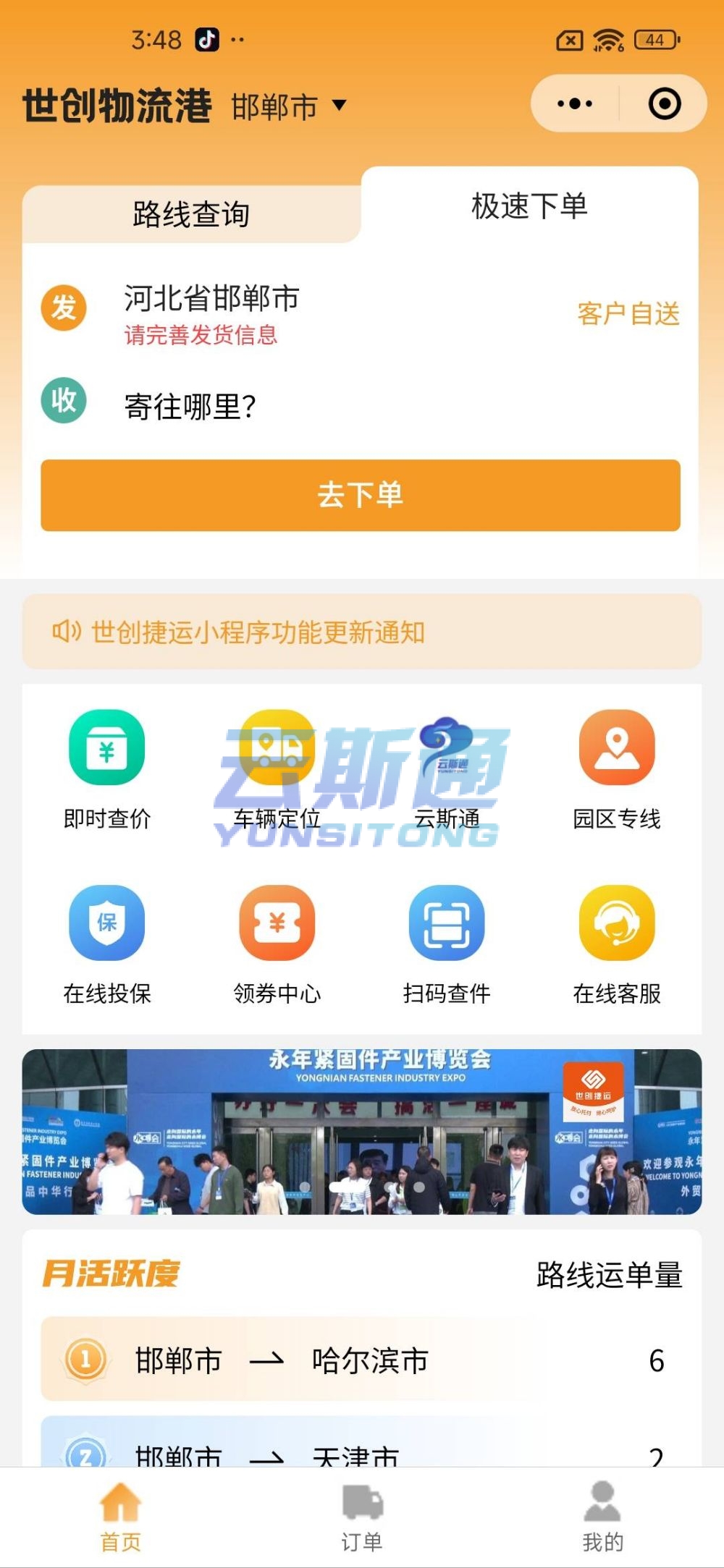724x1568 pixels.
Task: Enter destination in 寄往哪里?
Action: (x=190, y=407)
